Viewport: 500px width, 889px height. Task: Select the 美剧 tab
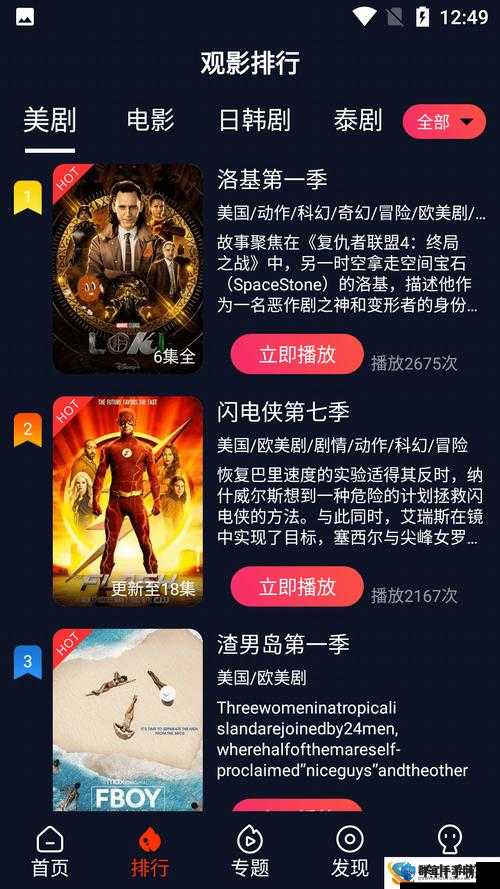tap(50, 120)
